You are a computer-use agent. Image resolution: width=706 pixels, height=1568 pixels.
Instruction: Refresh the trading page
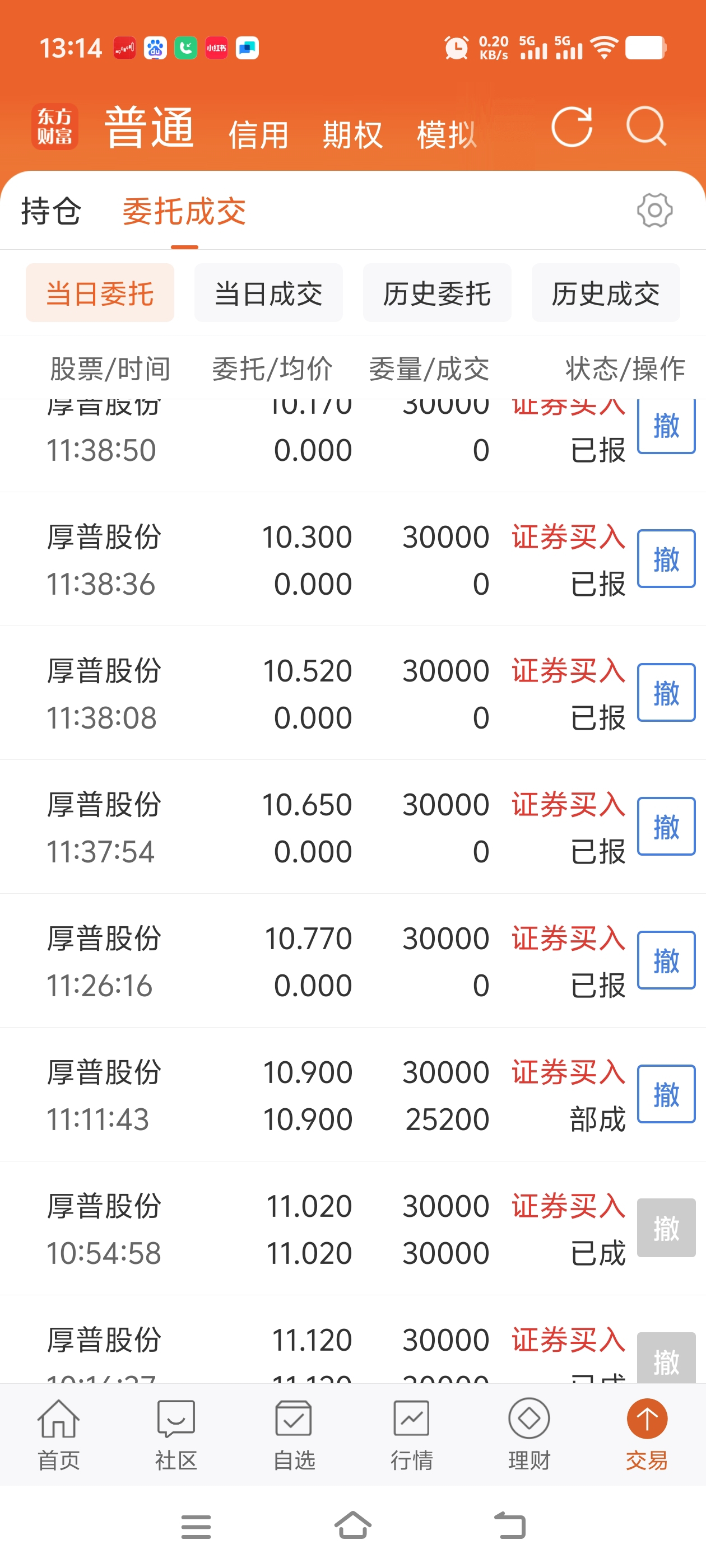(x=572, y=127)
